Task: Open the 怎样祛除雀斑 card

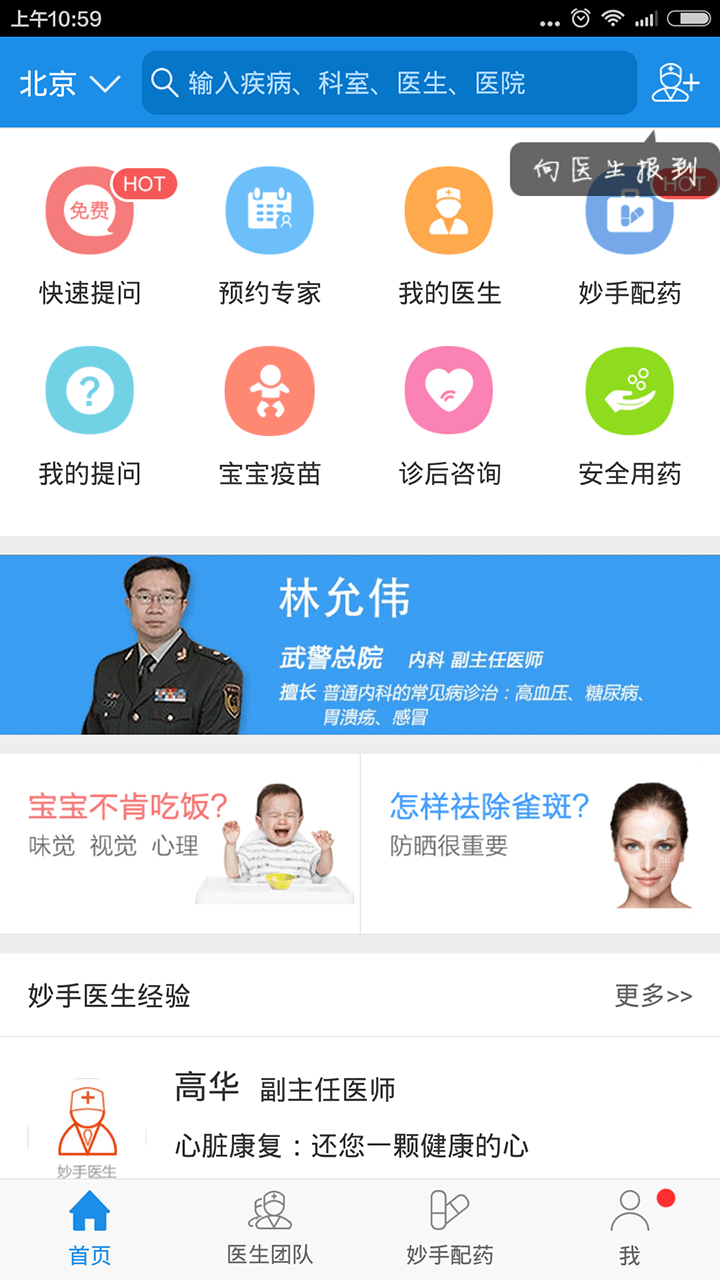Action: (541, 844)
